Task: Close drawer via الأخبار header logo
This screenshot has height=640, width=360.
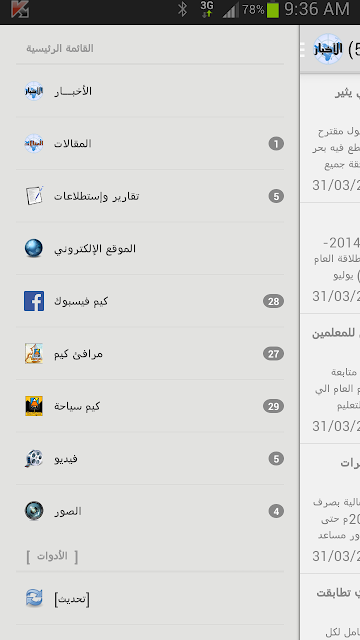Action: (x=328, y=49)
